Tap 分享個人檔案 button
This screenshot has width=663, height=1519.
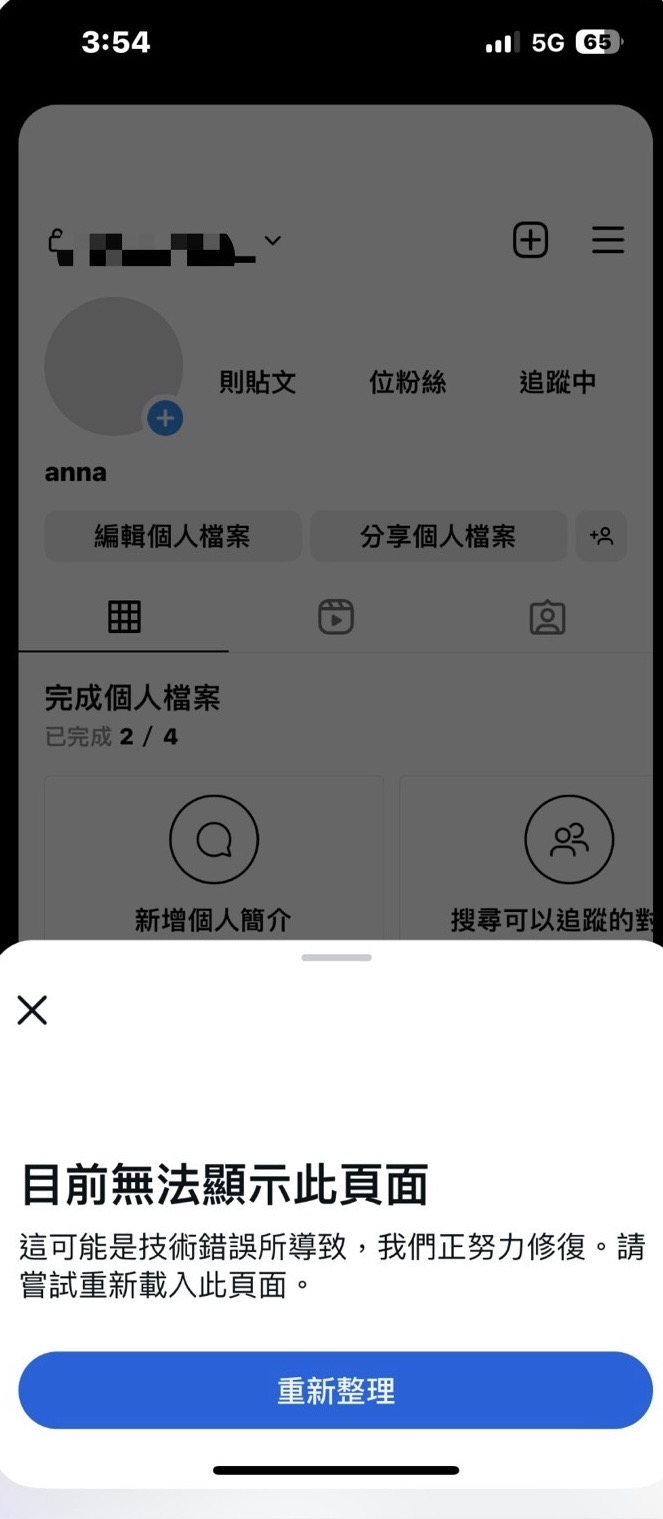(x=438, y=536)
